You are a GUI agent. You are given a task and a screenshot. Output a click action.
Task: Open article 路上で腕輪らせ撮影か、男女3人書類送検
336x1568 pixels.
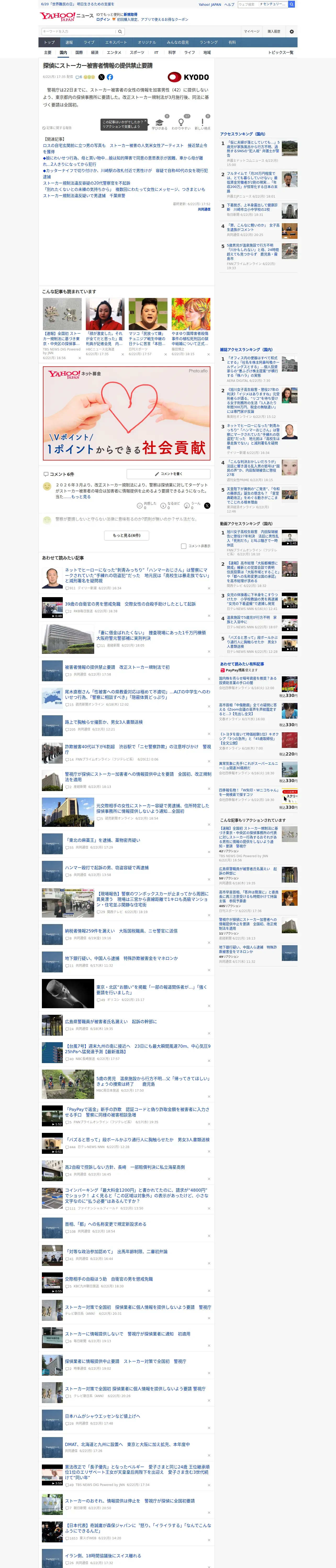coord(104,722)
